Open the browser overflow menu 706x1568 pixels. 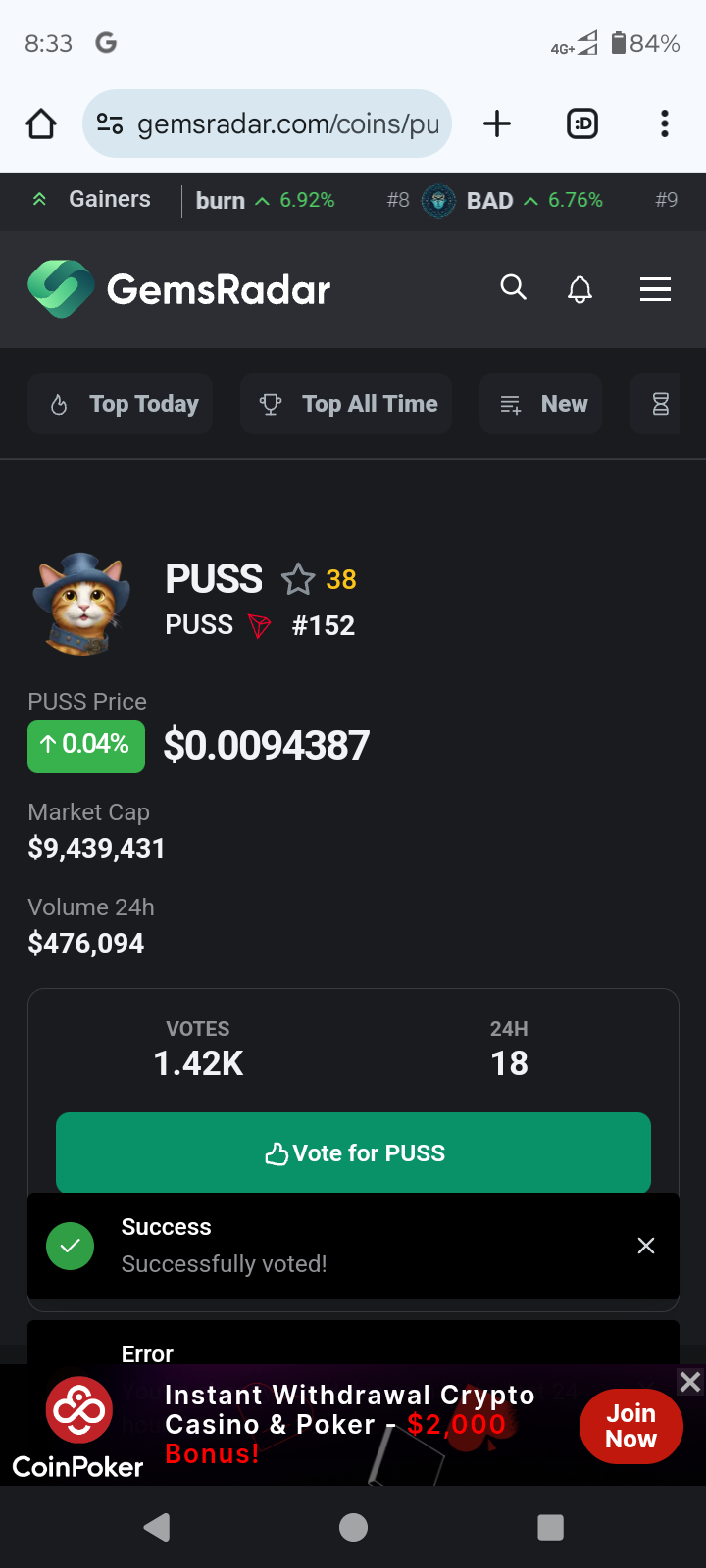click(x=665, y=123)
